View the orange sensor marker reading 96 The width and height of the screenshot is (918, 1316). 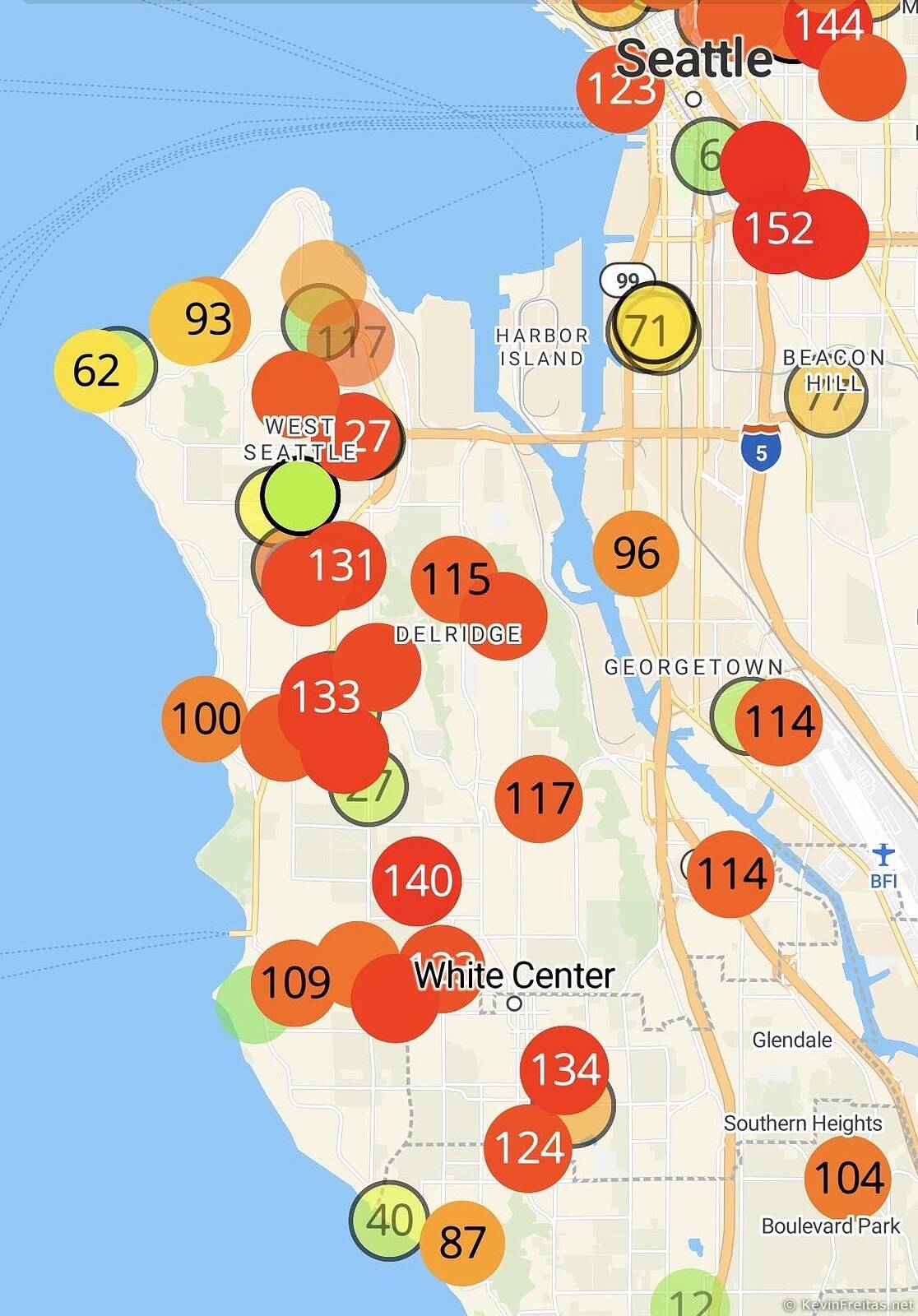pos(636,554)
